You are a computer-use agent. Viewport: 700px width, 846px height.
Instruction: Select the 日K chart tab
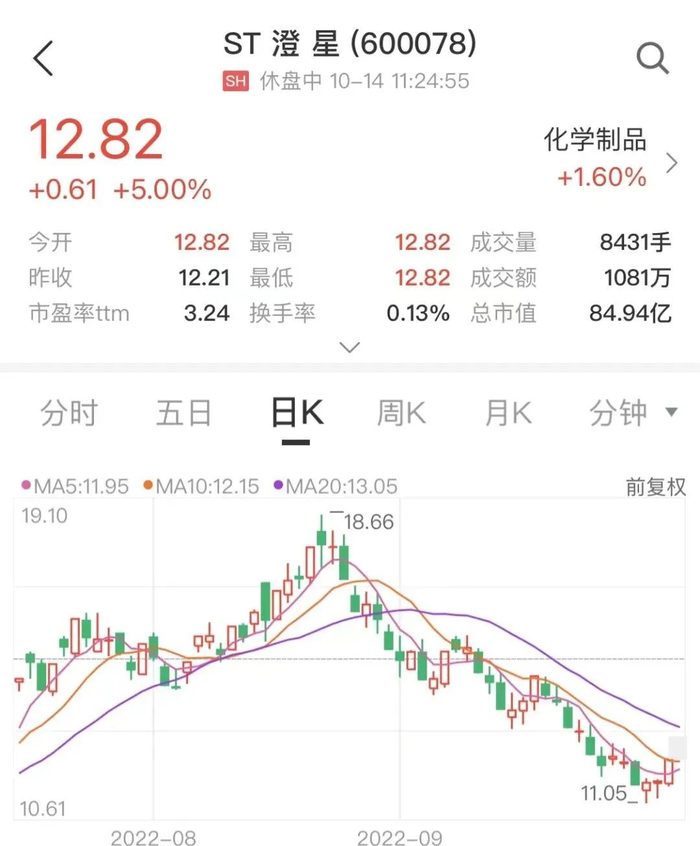point(297,412)
